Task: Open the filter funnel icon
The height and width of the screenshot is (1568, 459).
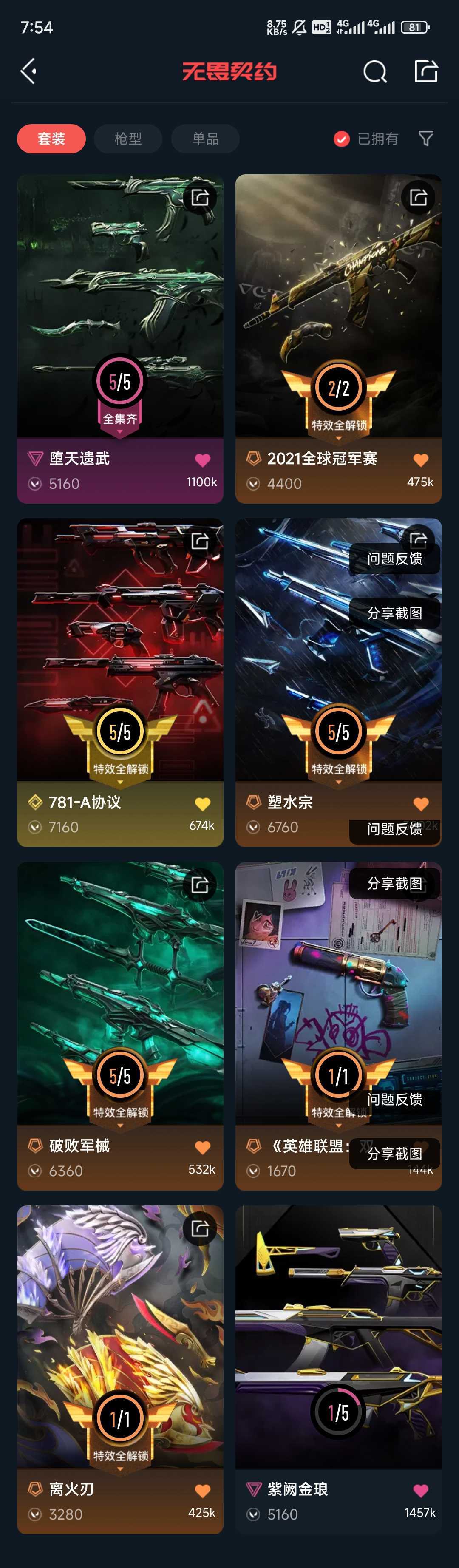Action: pyautogui.click(x=426, y=139)
